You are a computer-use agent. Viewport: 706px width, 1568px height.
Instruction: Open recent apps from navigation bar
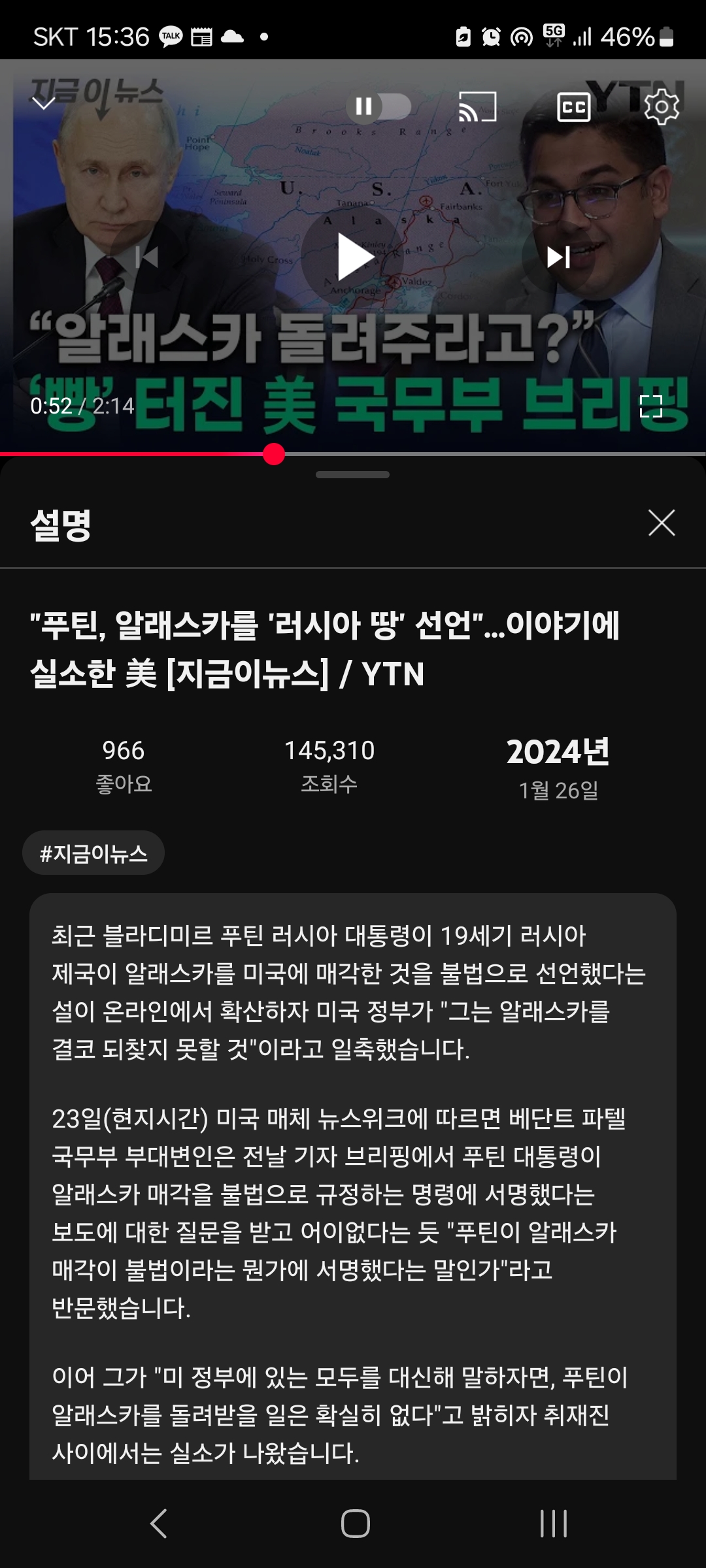tap(553, 1524)
